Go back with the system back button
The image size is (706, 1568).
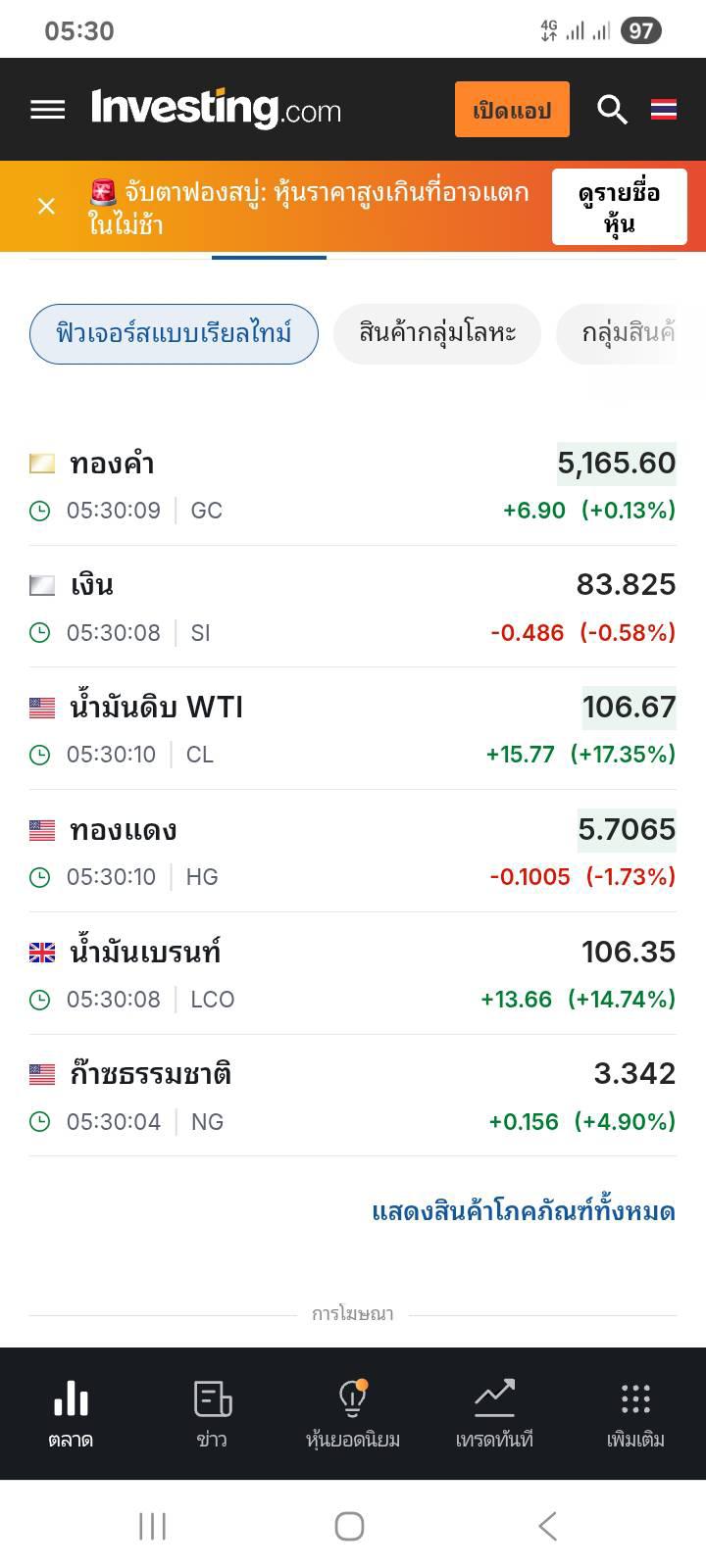547,1526
